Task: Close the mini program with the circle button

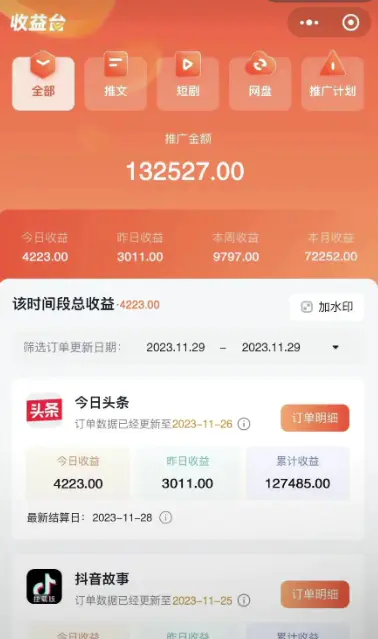Action: click(x=351, y=22)
